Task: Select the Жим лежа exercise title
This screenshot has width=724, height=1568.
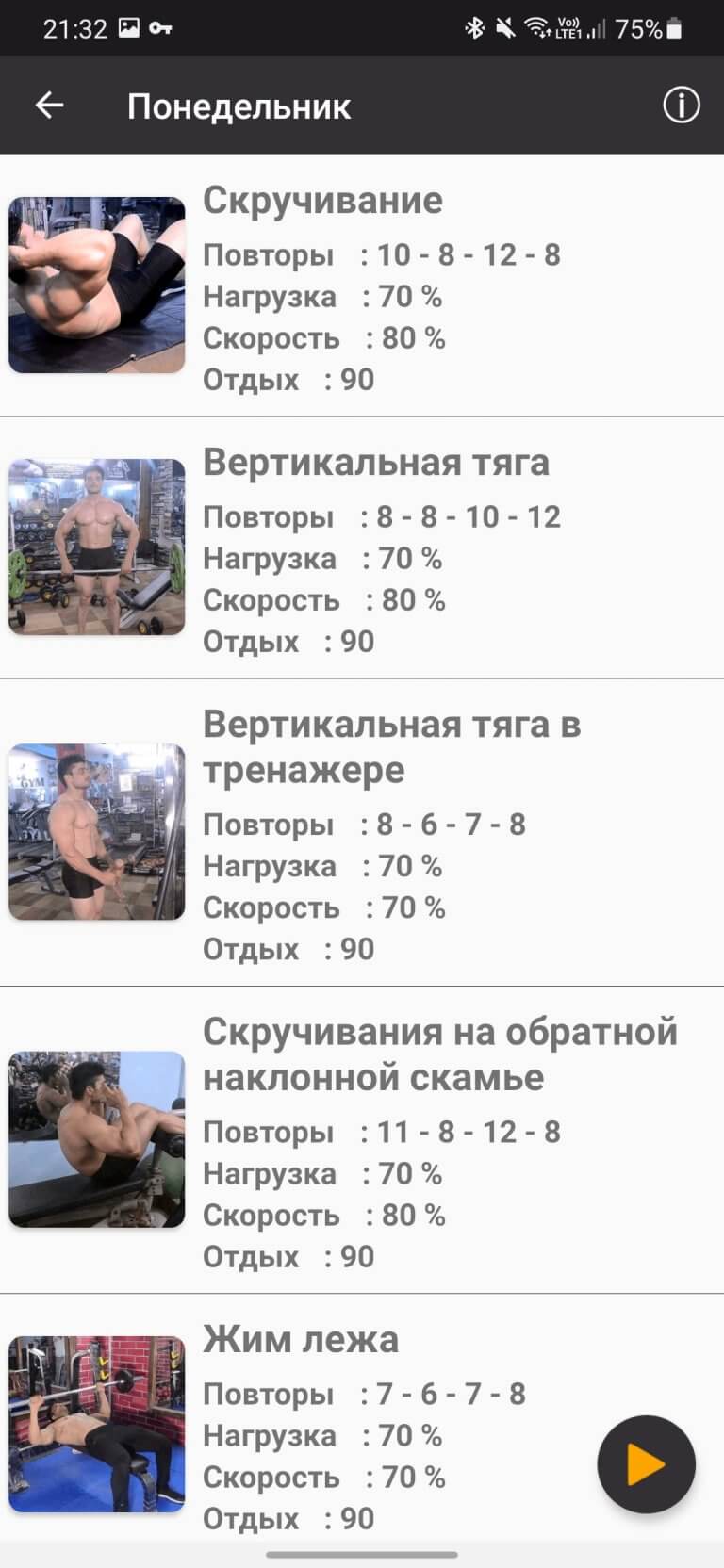Action: [301, 1337]
